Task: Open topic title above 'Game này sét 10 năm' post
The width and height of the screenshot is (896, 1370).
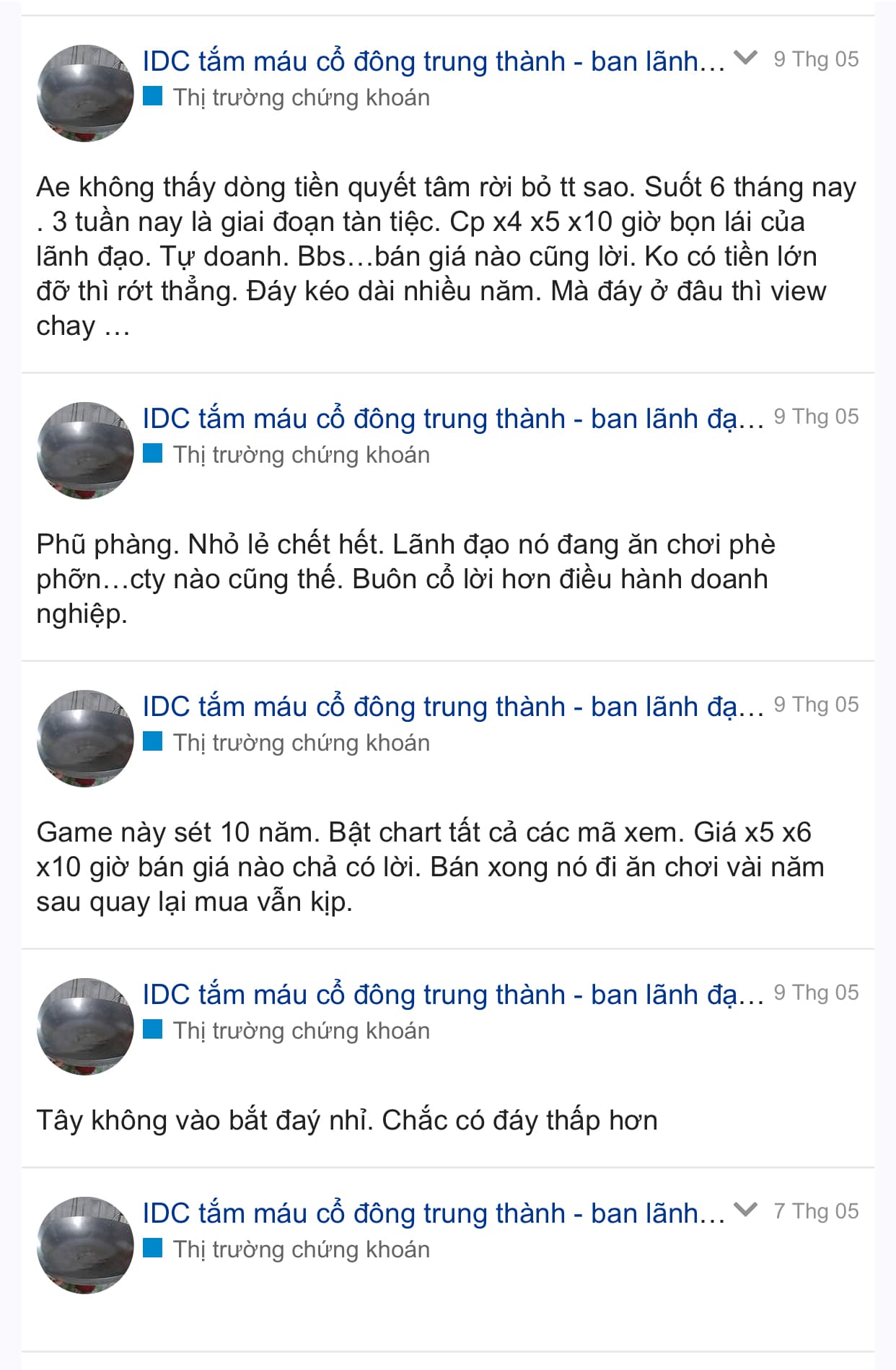Action: [x=452, y=707]
